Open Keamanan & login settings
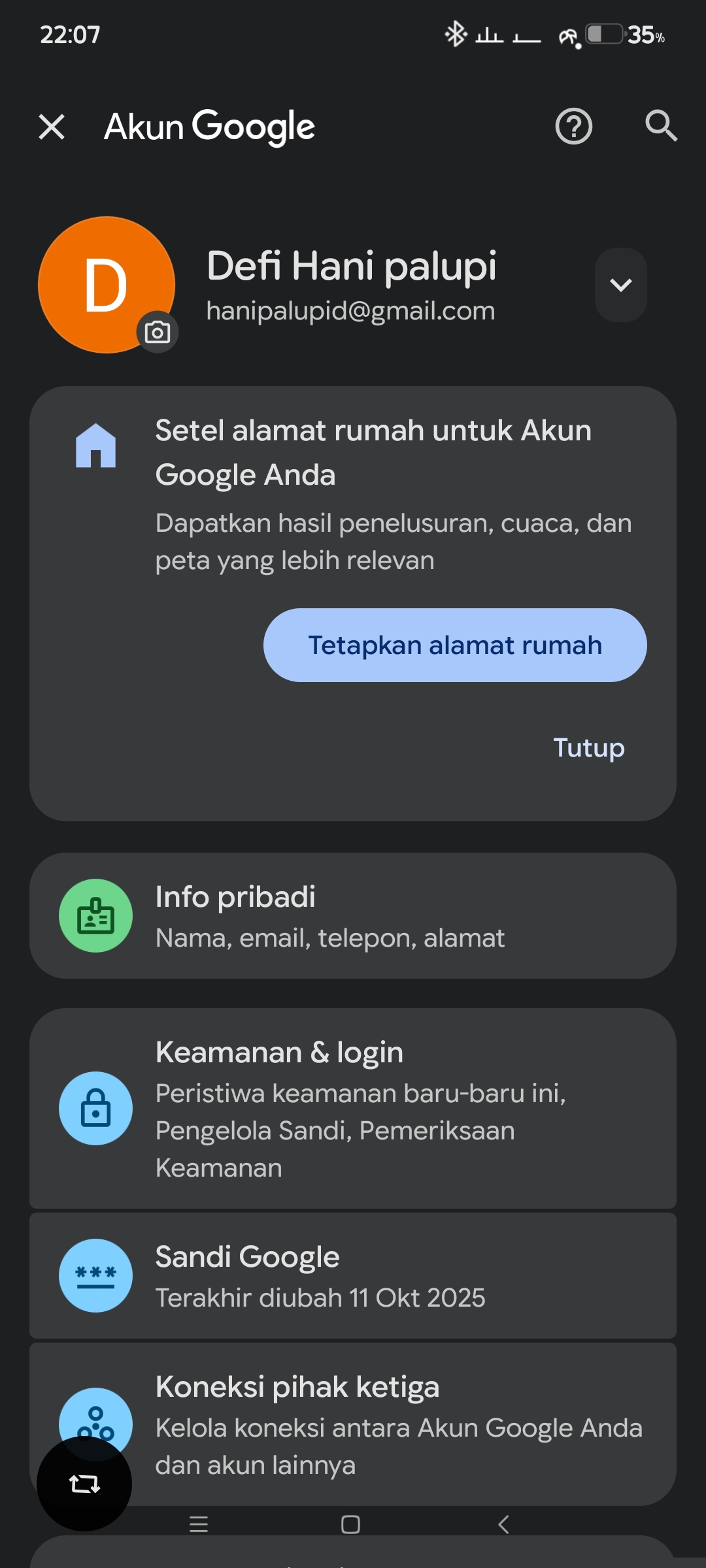 tap(353, 1108)
